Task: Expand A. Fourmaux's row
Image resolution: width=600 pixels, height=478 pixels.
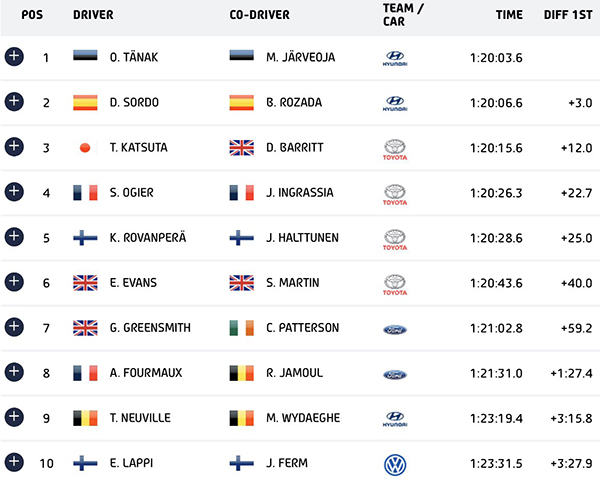Action: click(x=13, y=372)
